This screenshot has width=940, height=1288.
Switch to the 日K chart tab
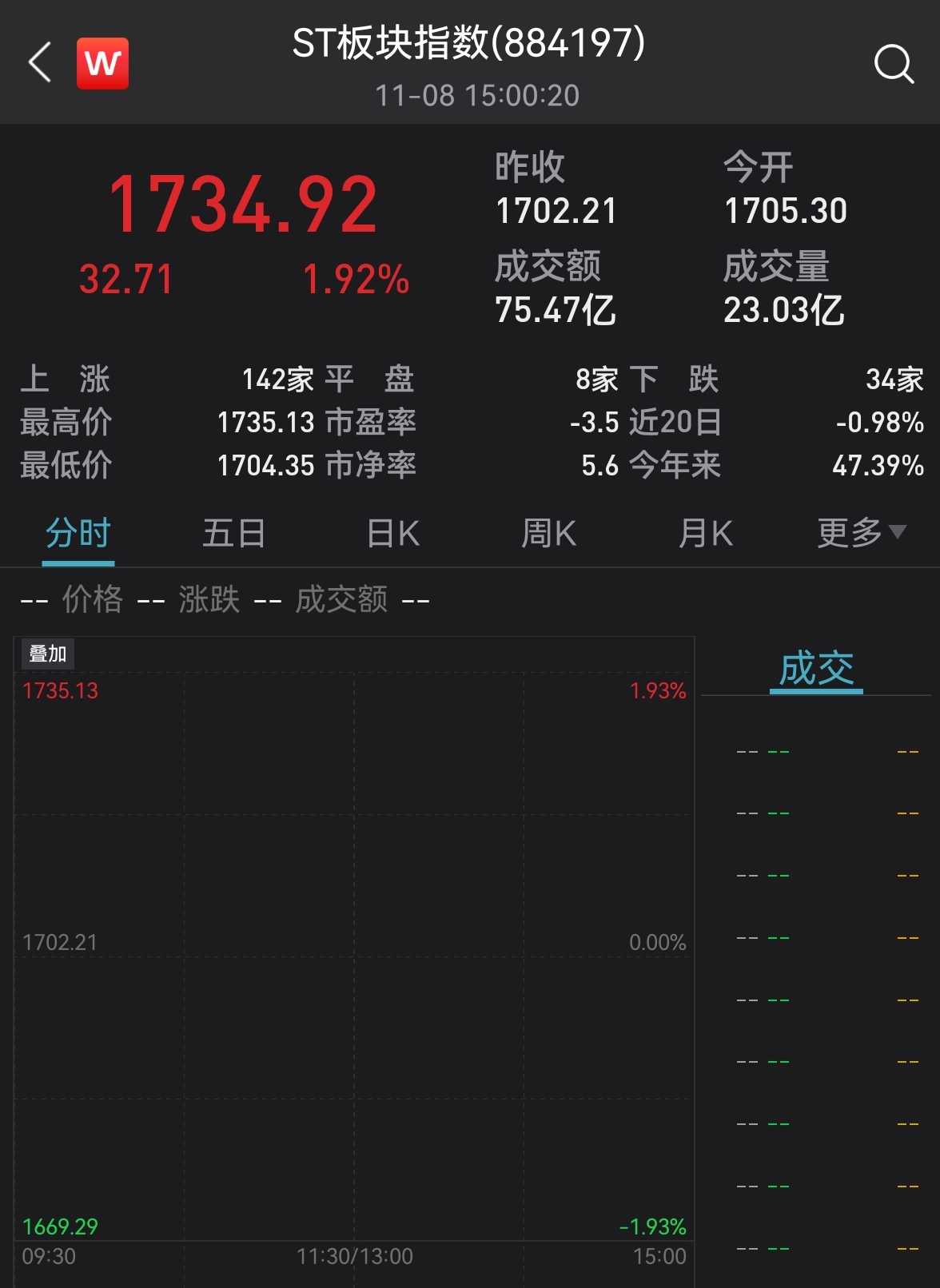point(392,533)
